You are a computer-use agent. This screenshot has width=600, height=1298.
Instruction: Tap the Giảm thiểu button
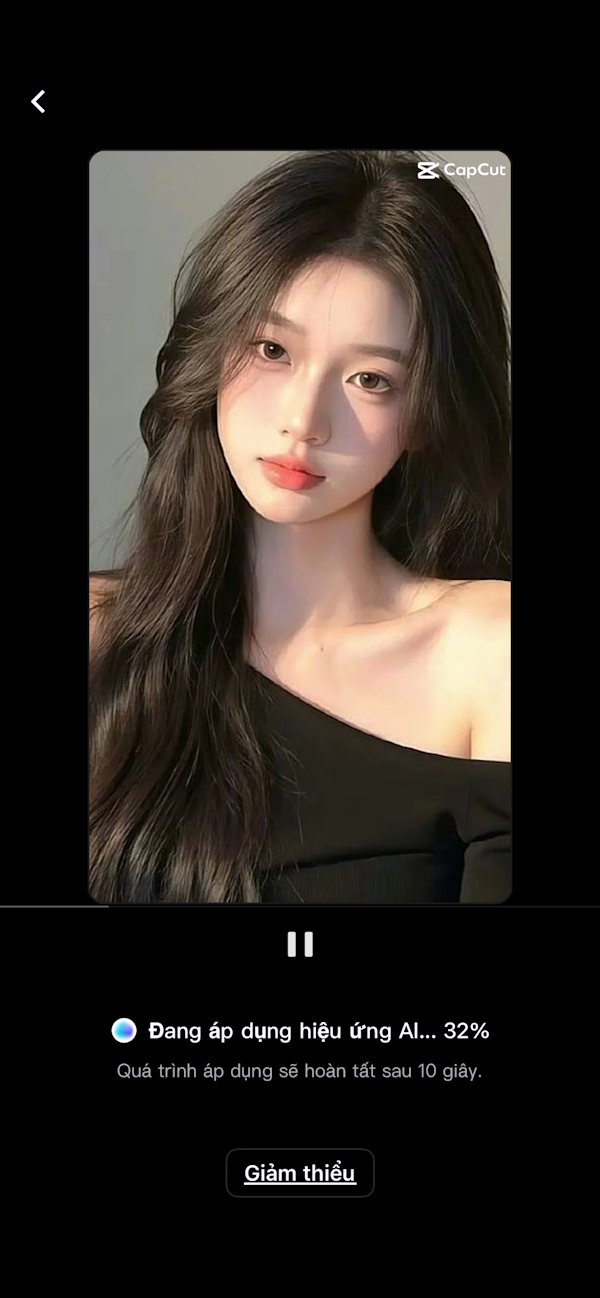tap(300, 1173)
